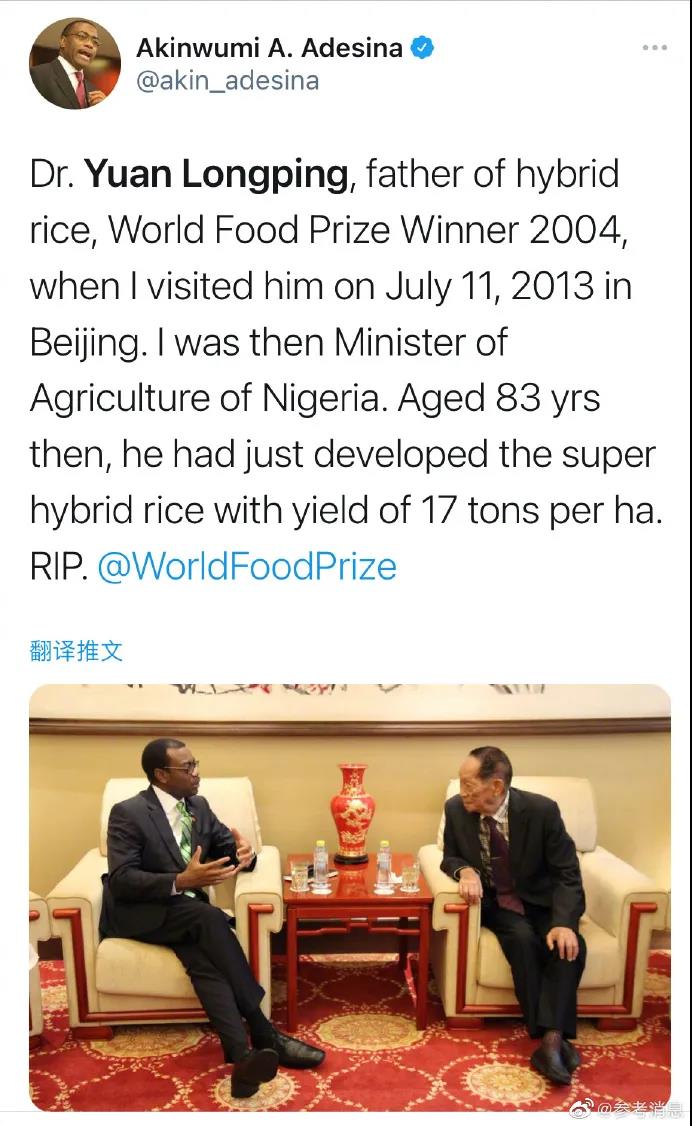The width and height of the screenshot is (692, 1126).
Task: Open the @akin_adesina handle
Action: (228, 80)
